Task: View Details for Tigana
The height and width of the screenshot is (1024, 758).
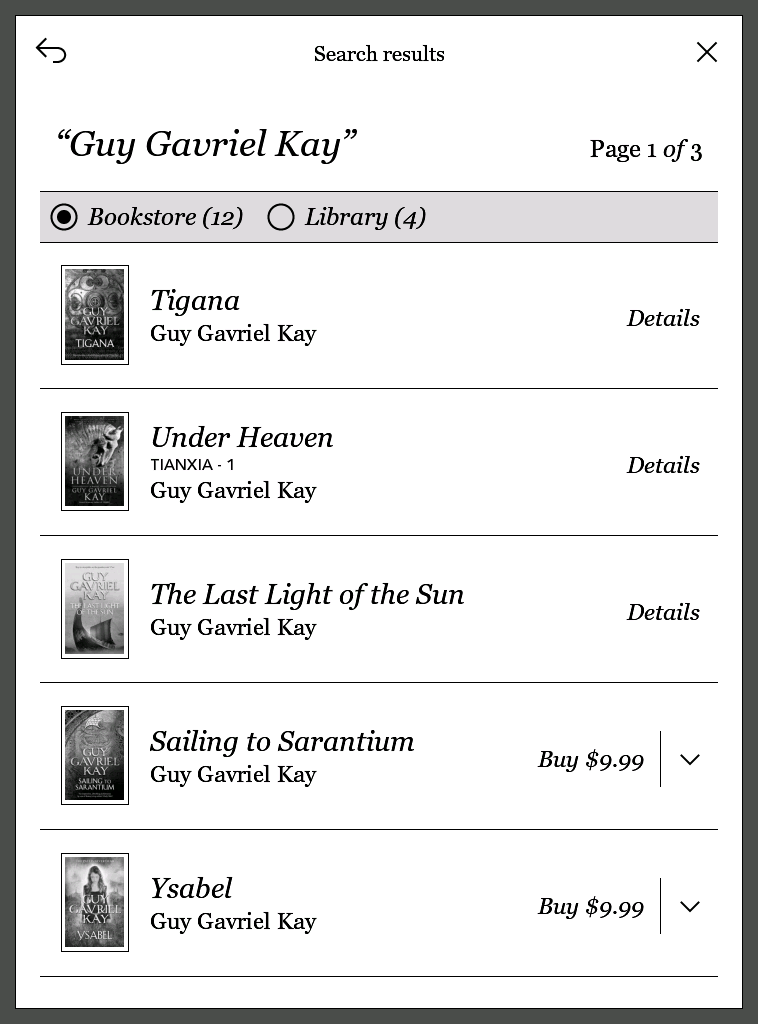Action: pos(663,318)
